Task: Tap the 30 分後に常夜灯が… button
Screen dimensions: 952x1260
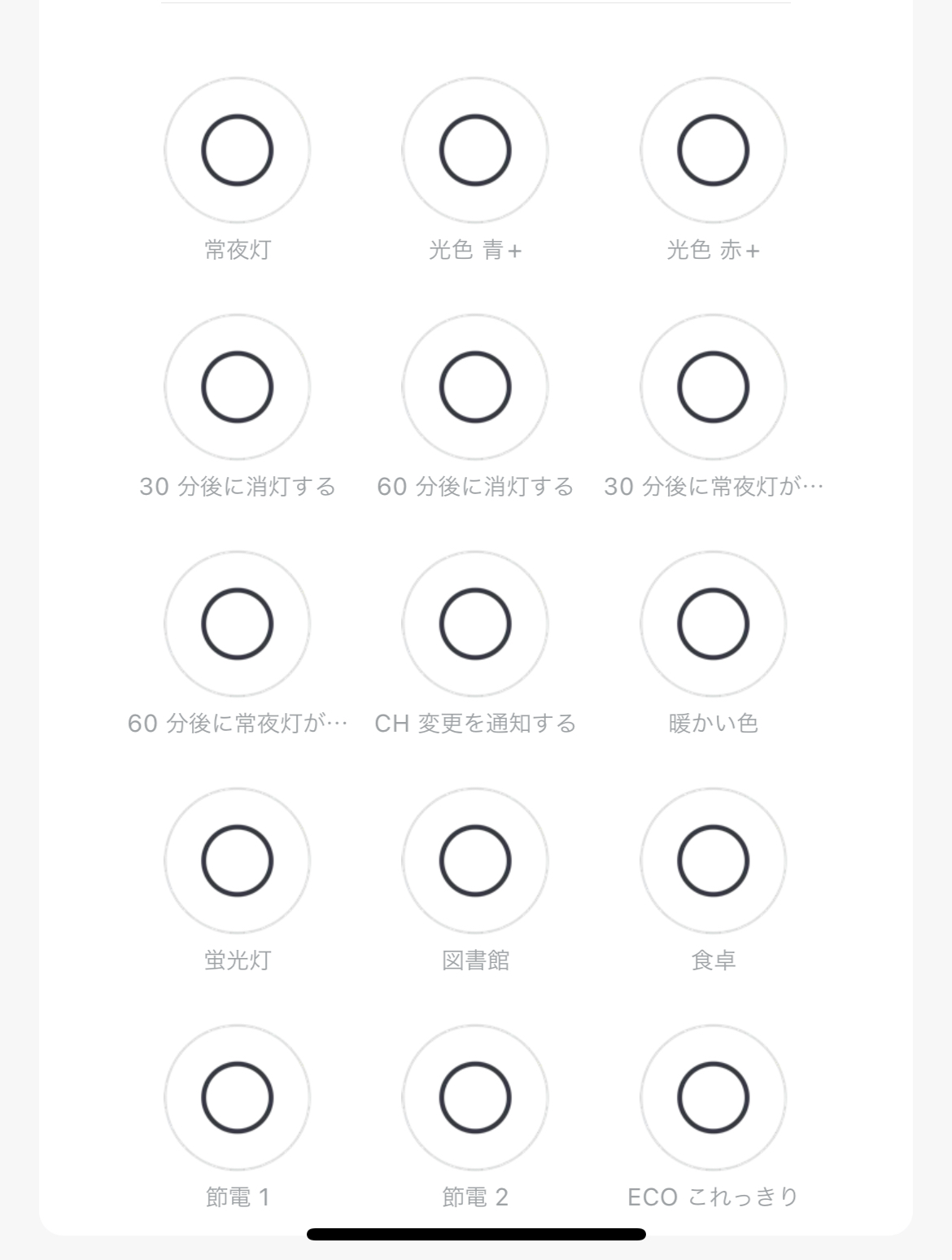Action: 713,387
